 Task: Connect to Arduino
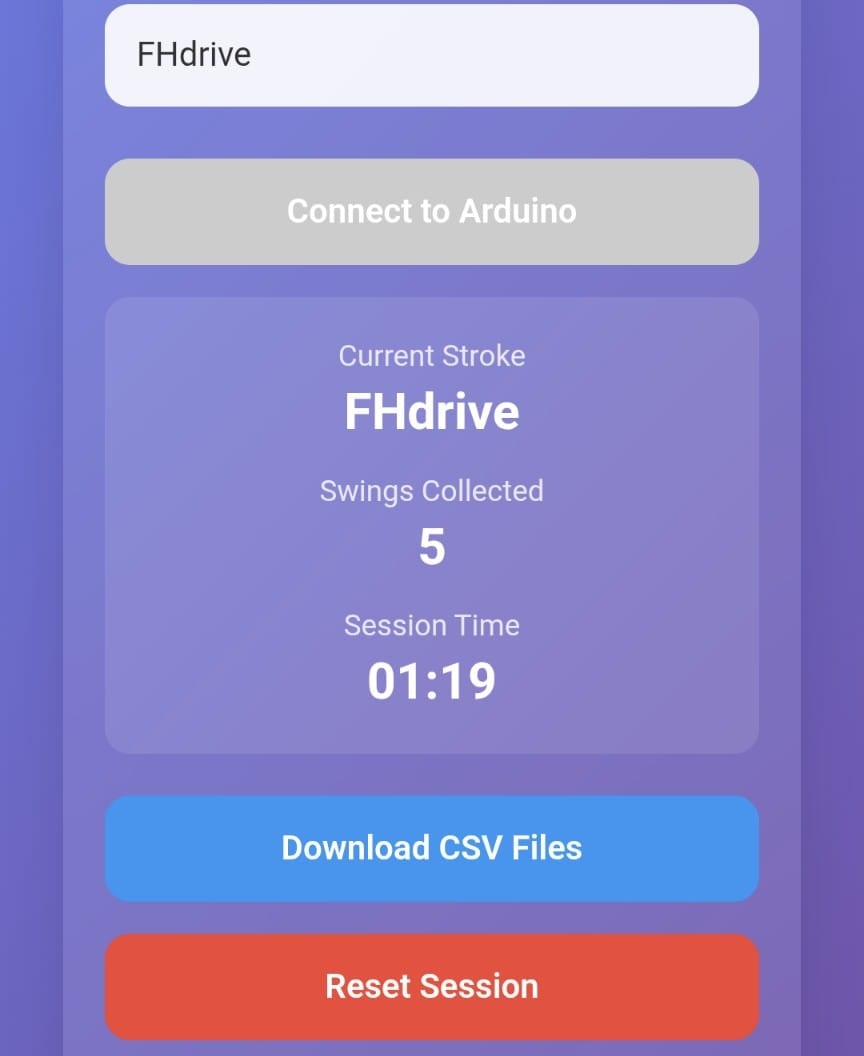pyautogui.click(x=431, y=211)
